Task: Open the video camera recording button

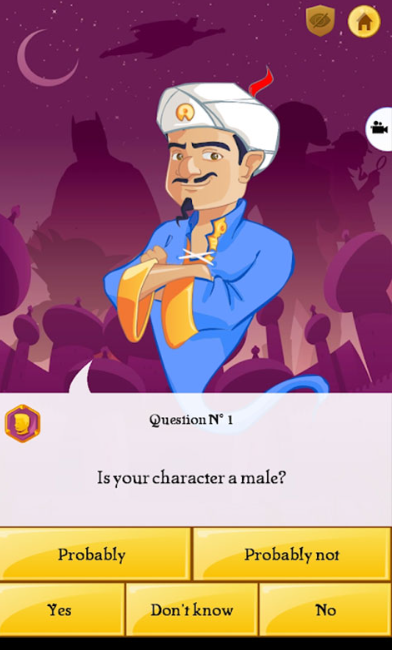Action: (380, 129)
